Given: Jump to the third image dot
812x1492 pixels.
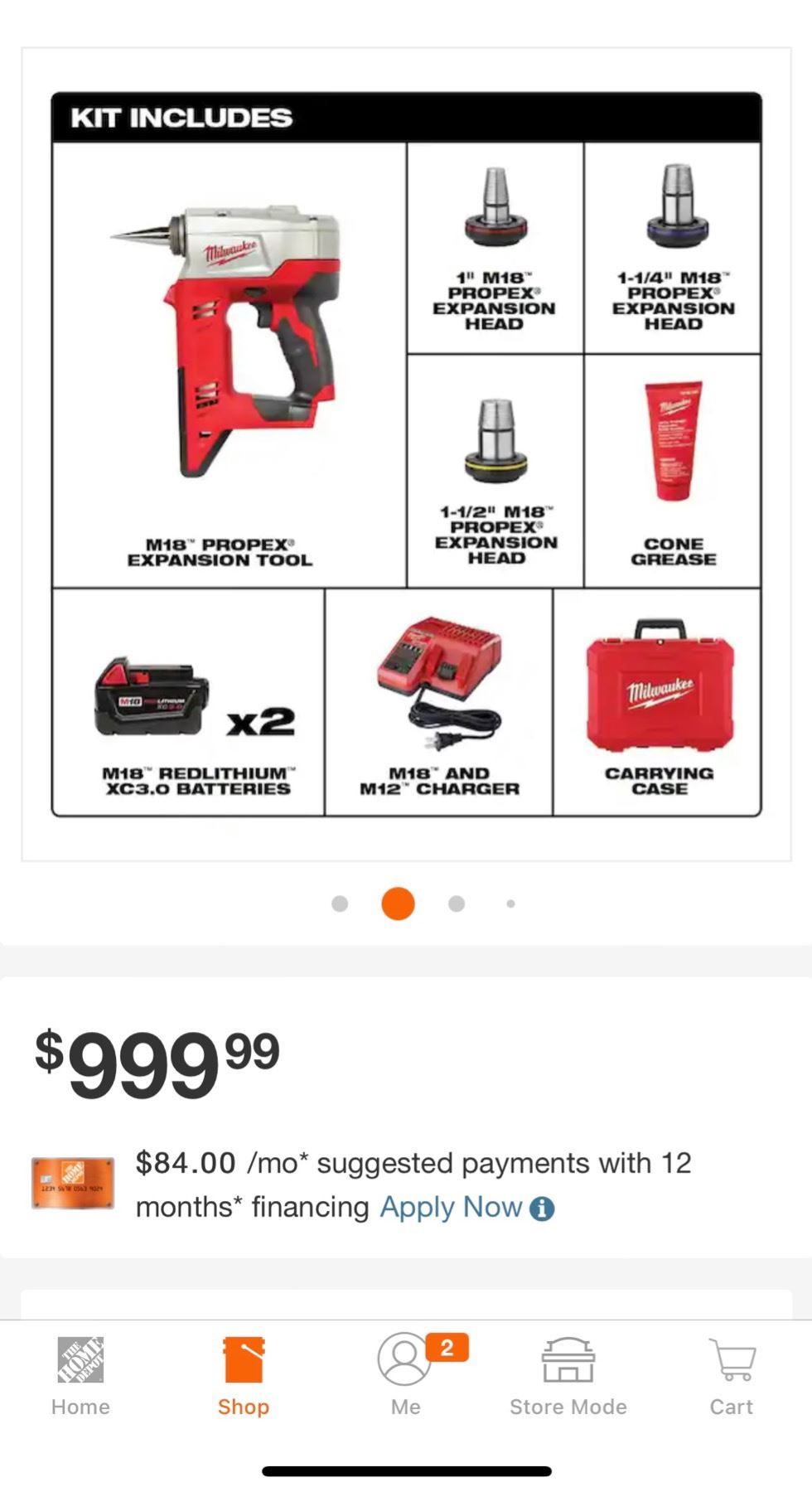Looking at the screenshot, I should [x=457, y=903].
